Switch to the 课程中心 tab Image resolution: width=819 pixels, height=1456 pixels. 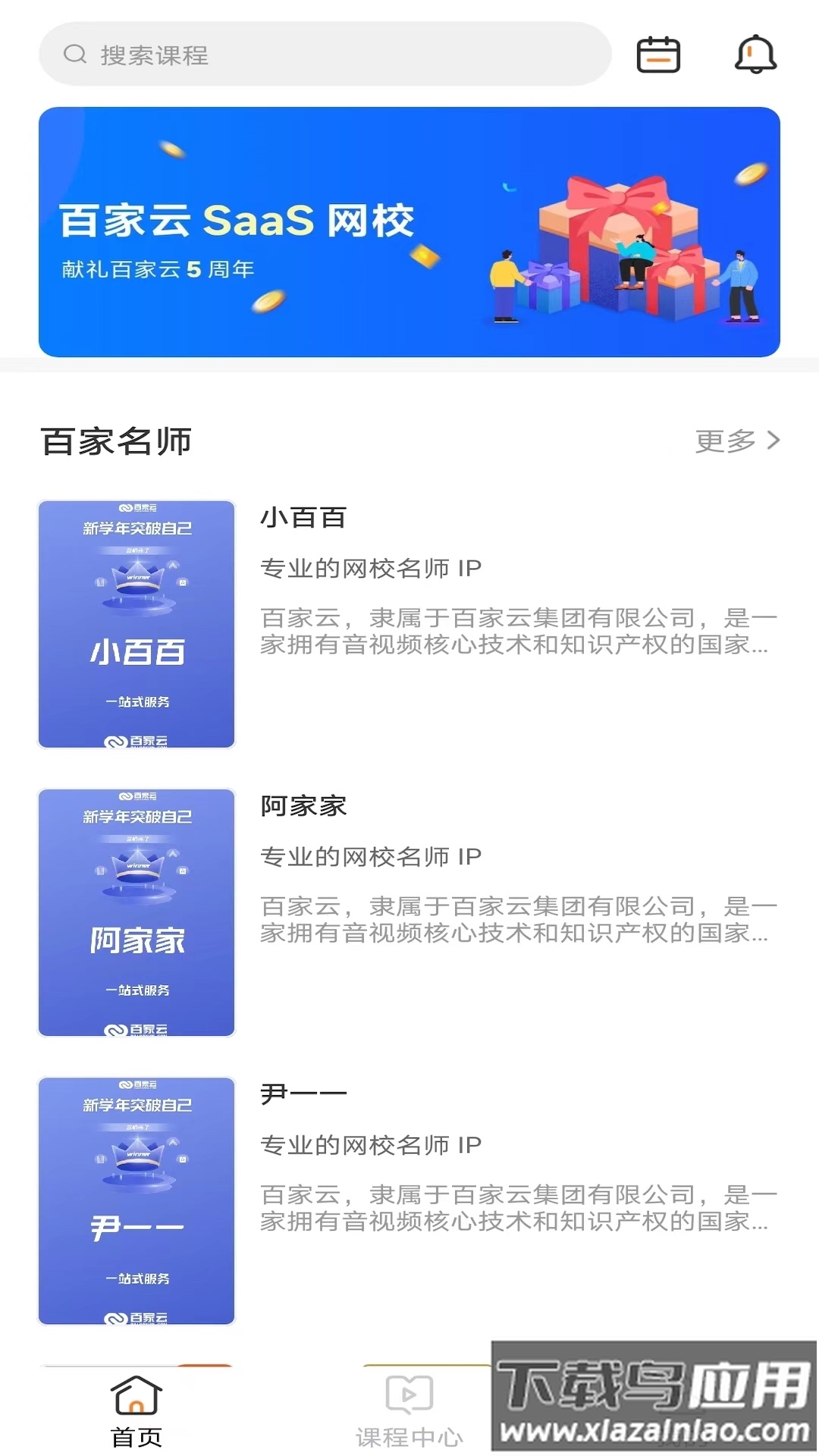point(409,1410)
